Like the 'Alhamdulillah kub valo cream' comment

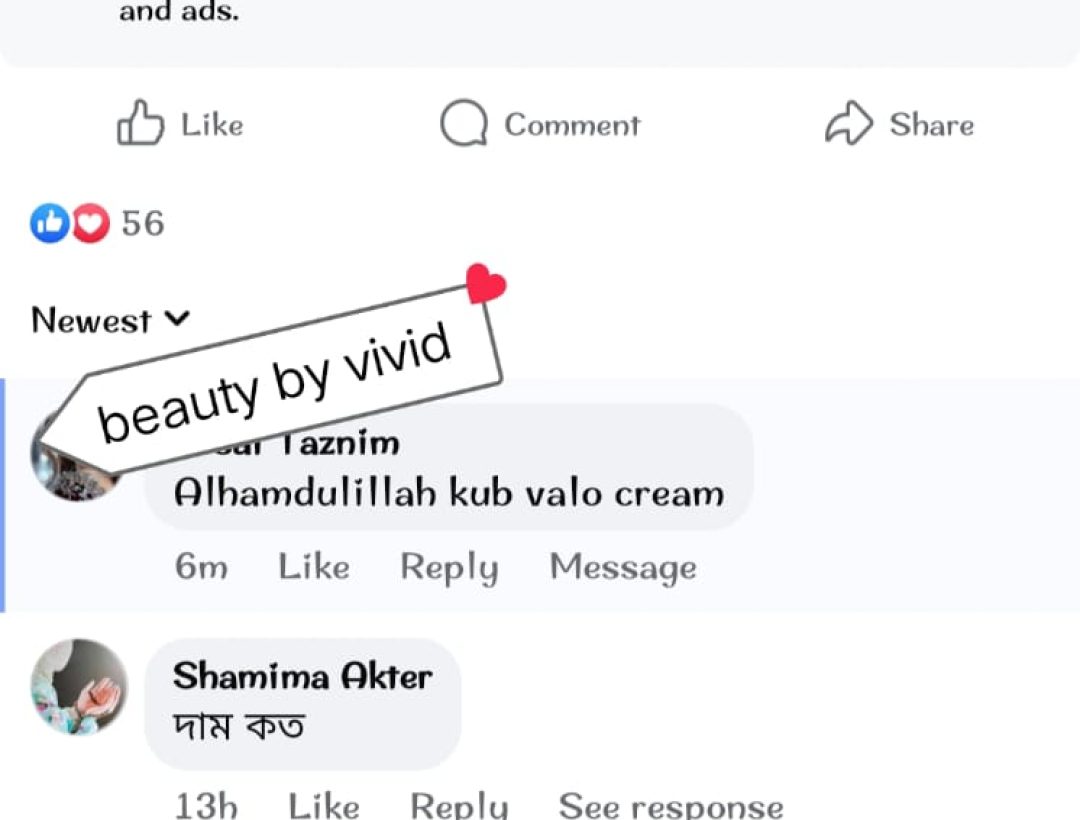[313, 567]
